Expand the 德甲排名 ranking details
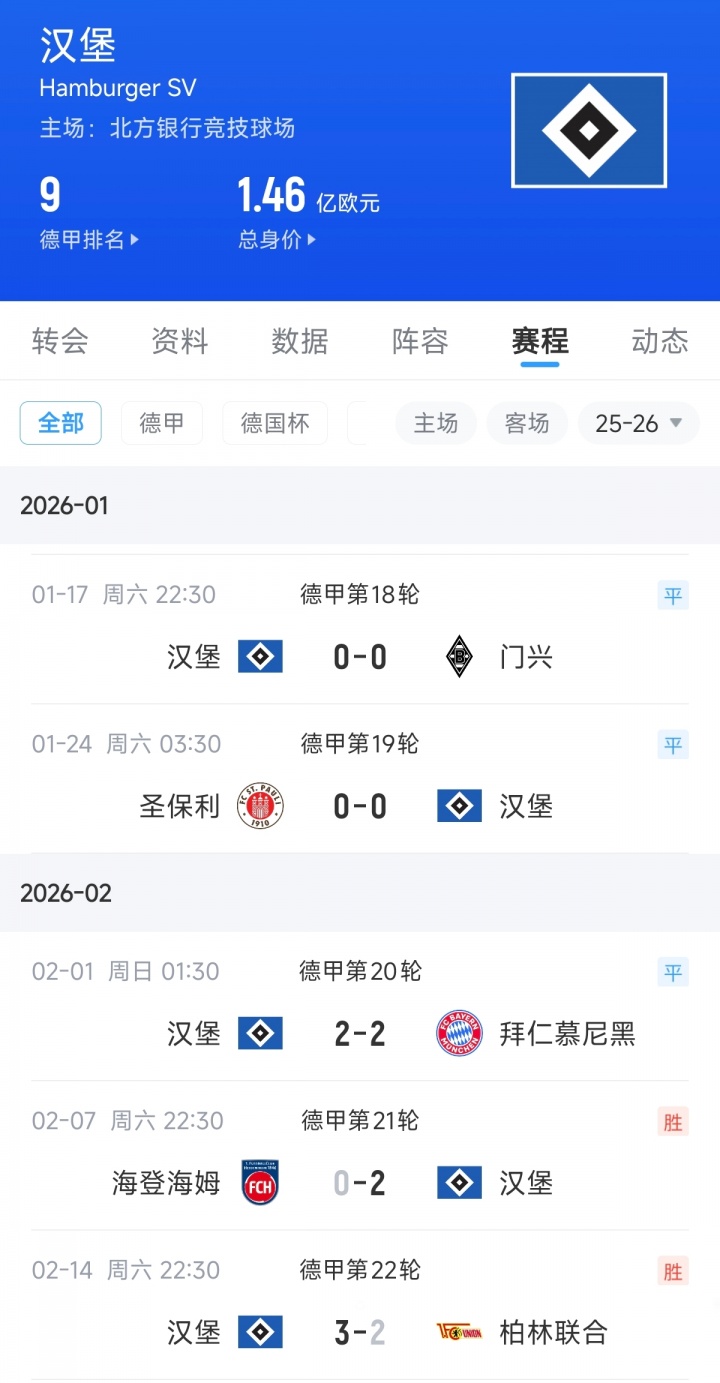The height and width of the screenshot is (1383, 720). [x=85, y=238]
